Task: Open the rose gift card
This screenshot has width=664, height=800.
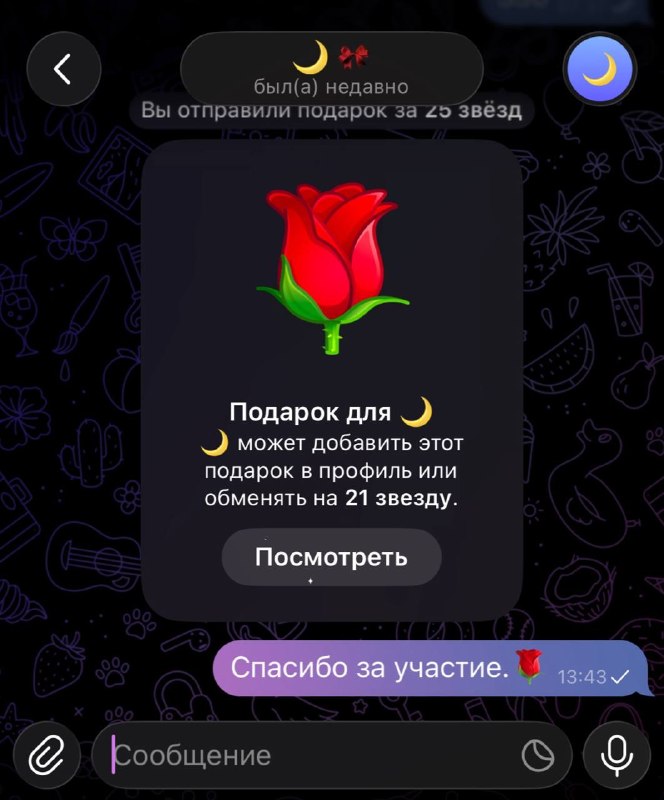Action: point(332,381)
